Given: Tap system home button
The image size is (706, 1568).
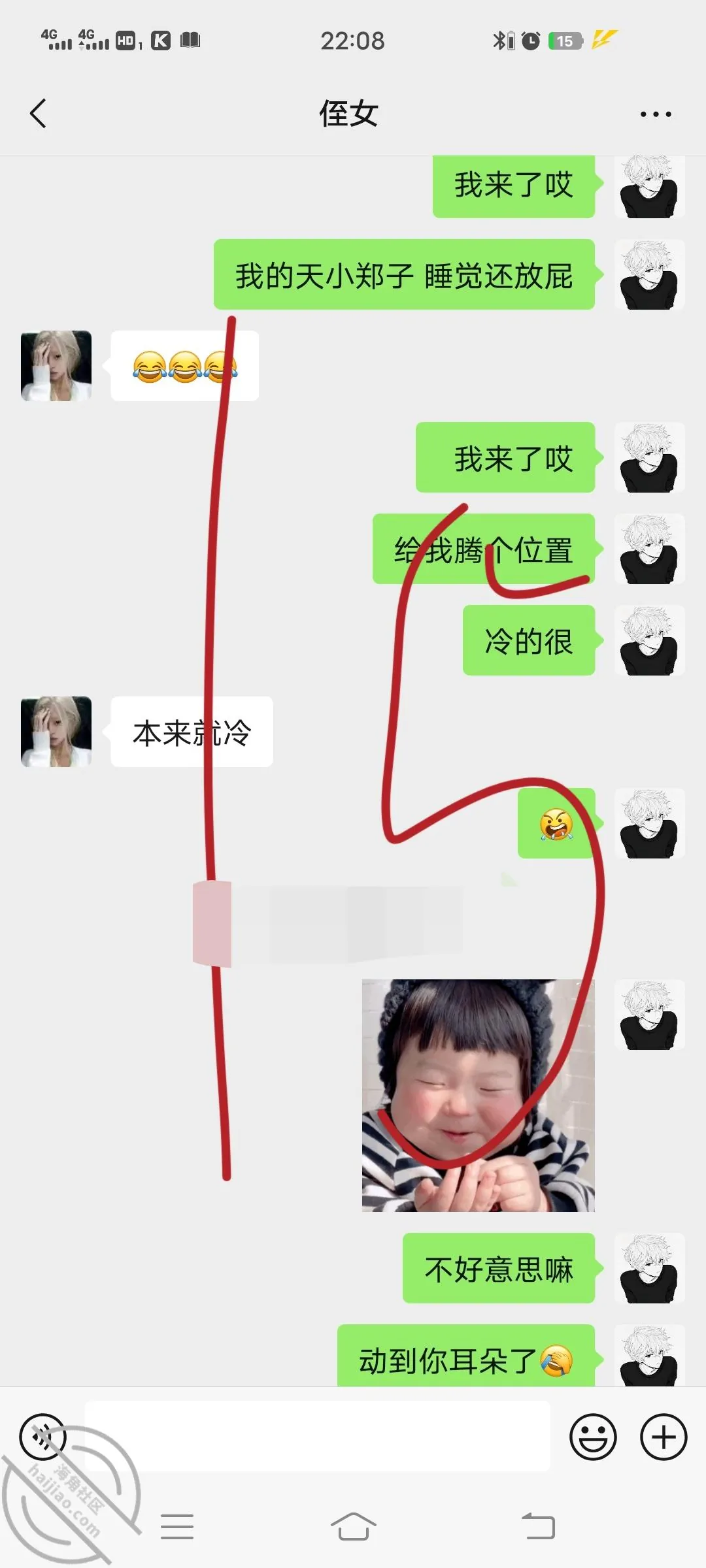Looking at the screenshot, I should 353,1527.
